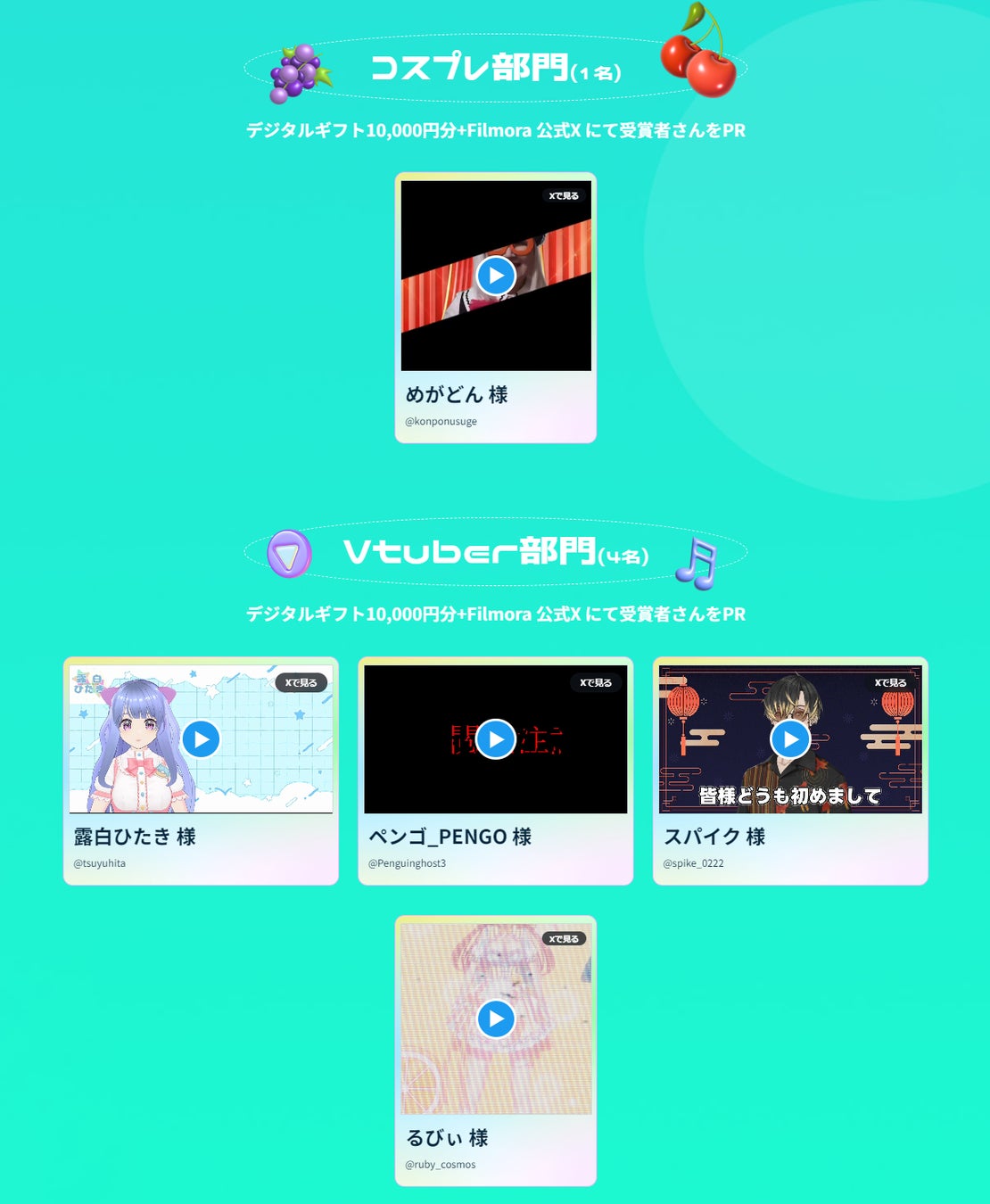Play 露白ひたき's Vtuber video

pyautogui.click(x=201, y=739)
